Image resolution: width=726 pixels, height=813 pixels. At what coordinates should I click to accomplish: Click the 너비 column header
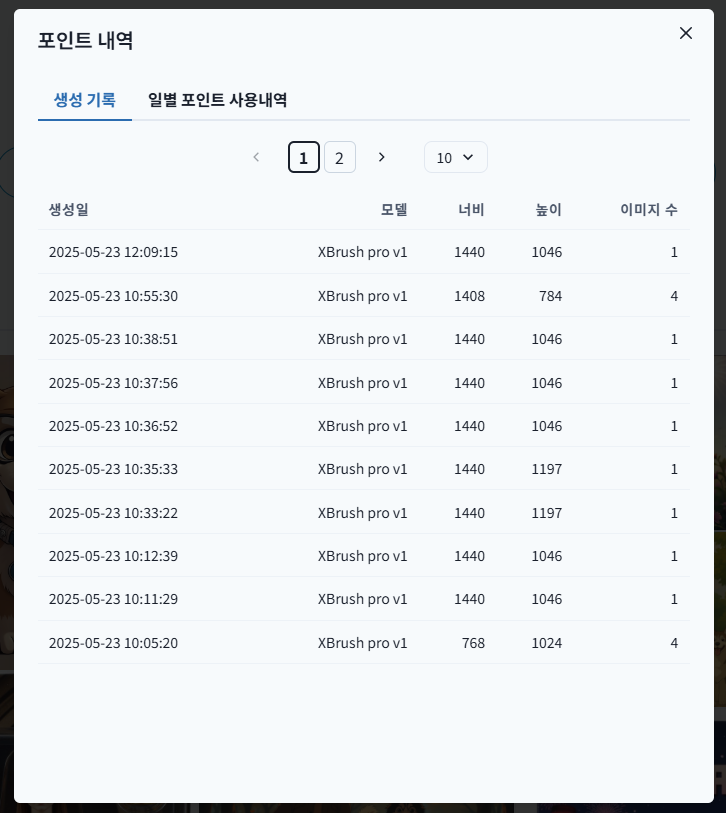[471, 210]
